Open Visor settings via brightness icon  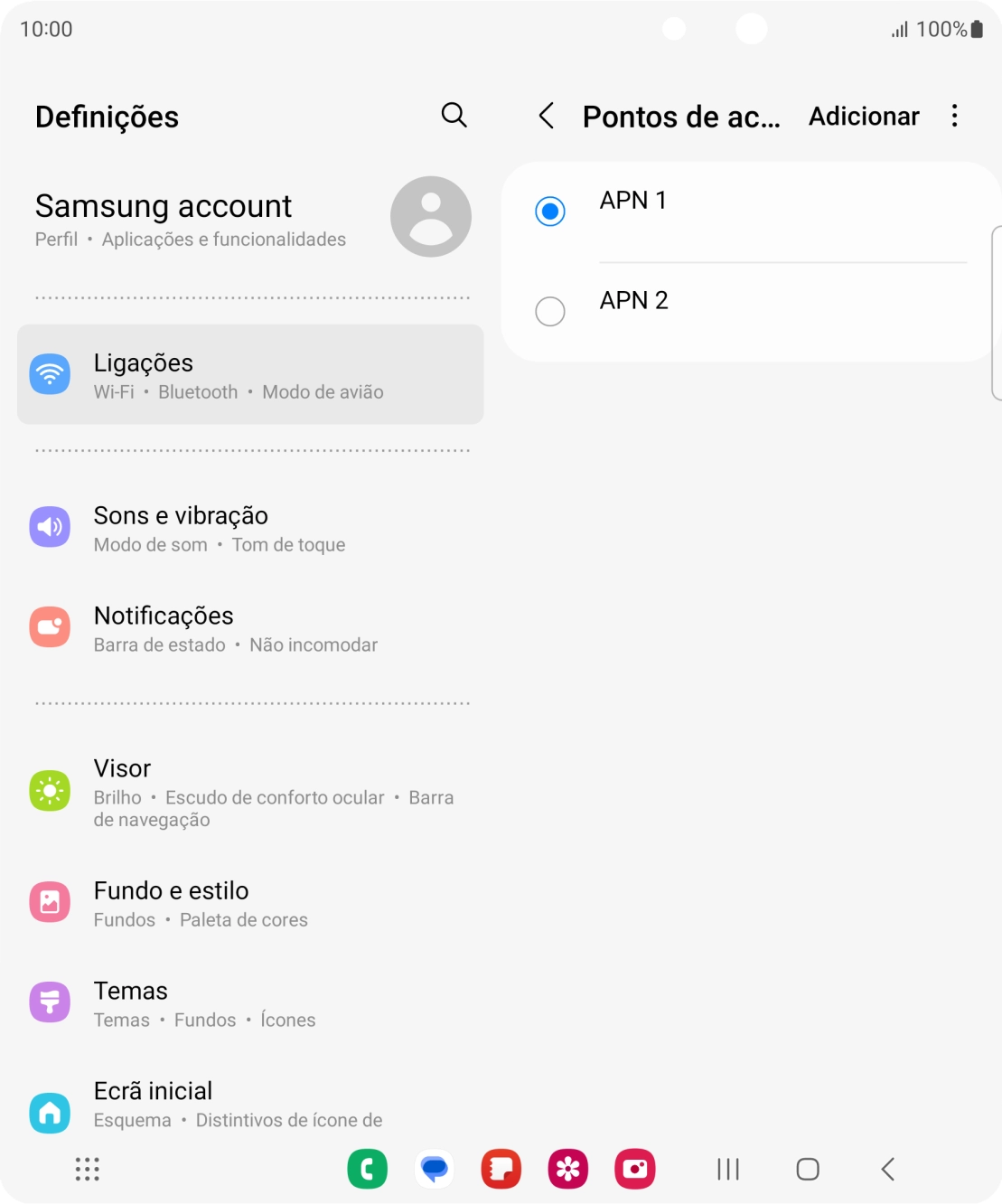point(50,790)
